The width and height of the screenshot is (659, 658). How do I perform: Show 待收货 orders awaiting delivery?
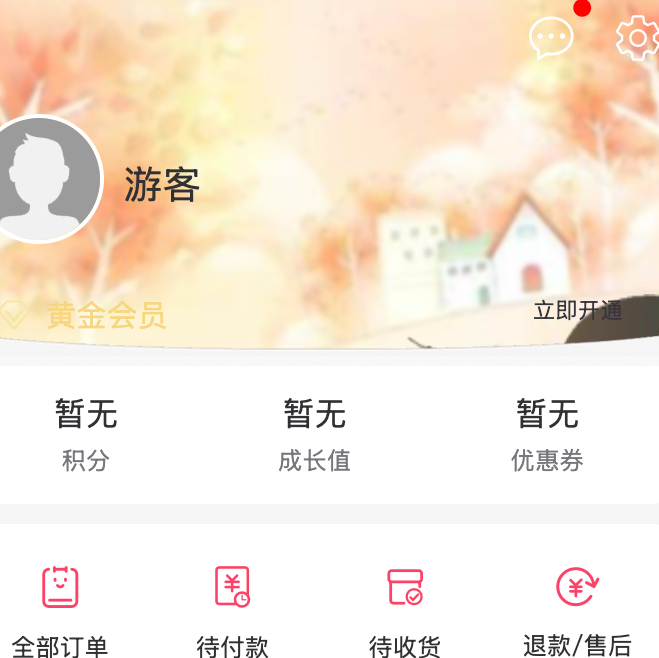tap(405, 610)
